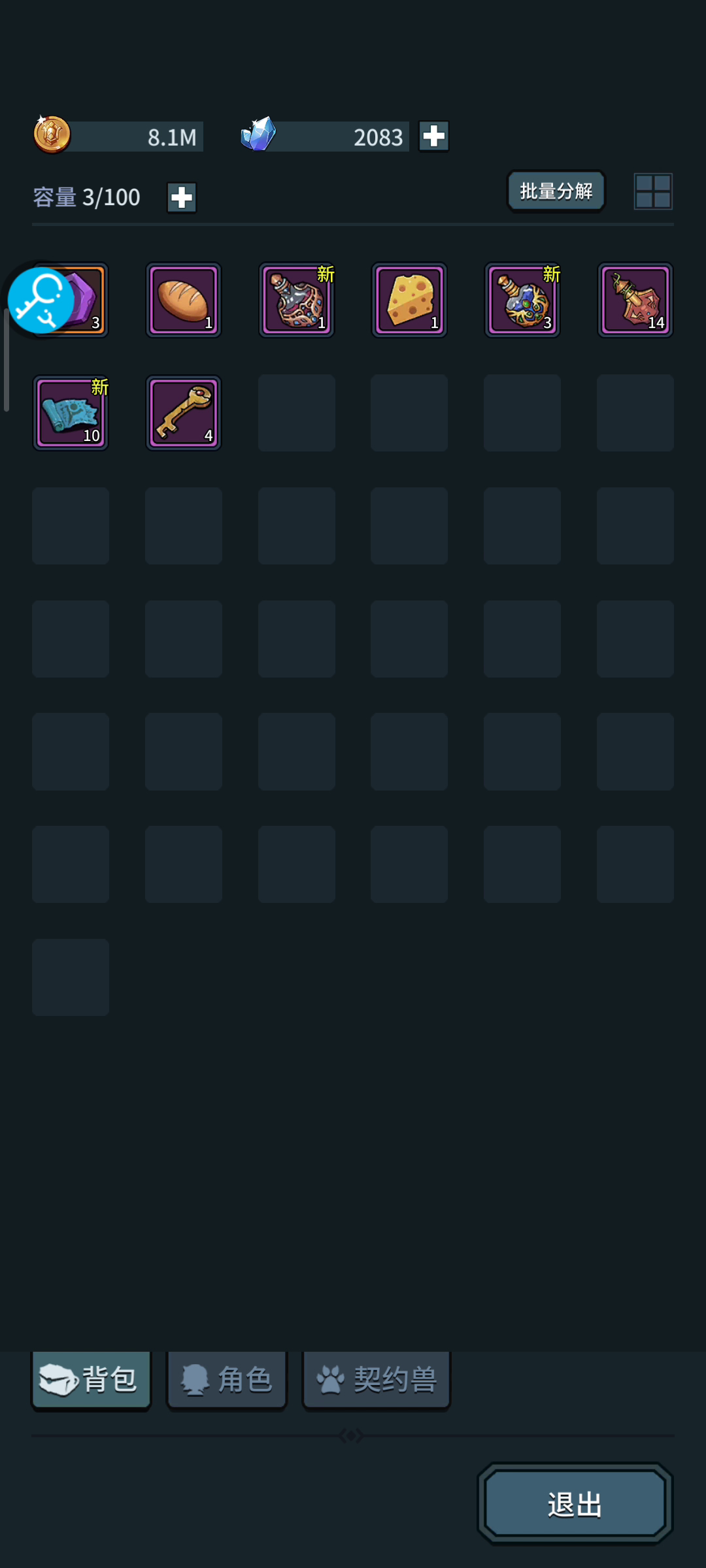
Task: Switch to the 契约兽 contract beast tab
Action: click(377, 1380)
